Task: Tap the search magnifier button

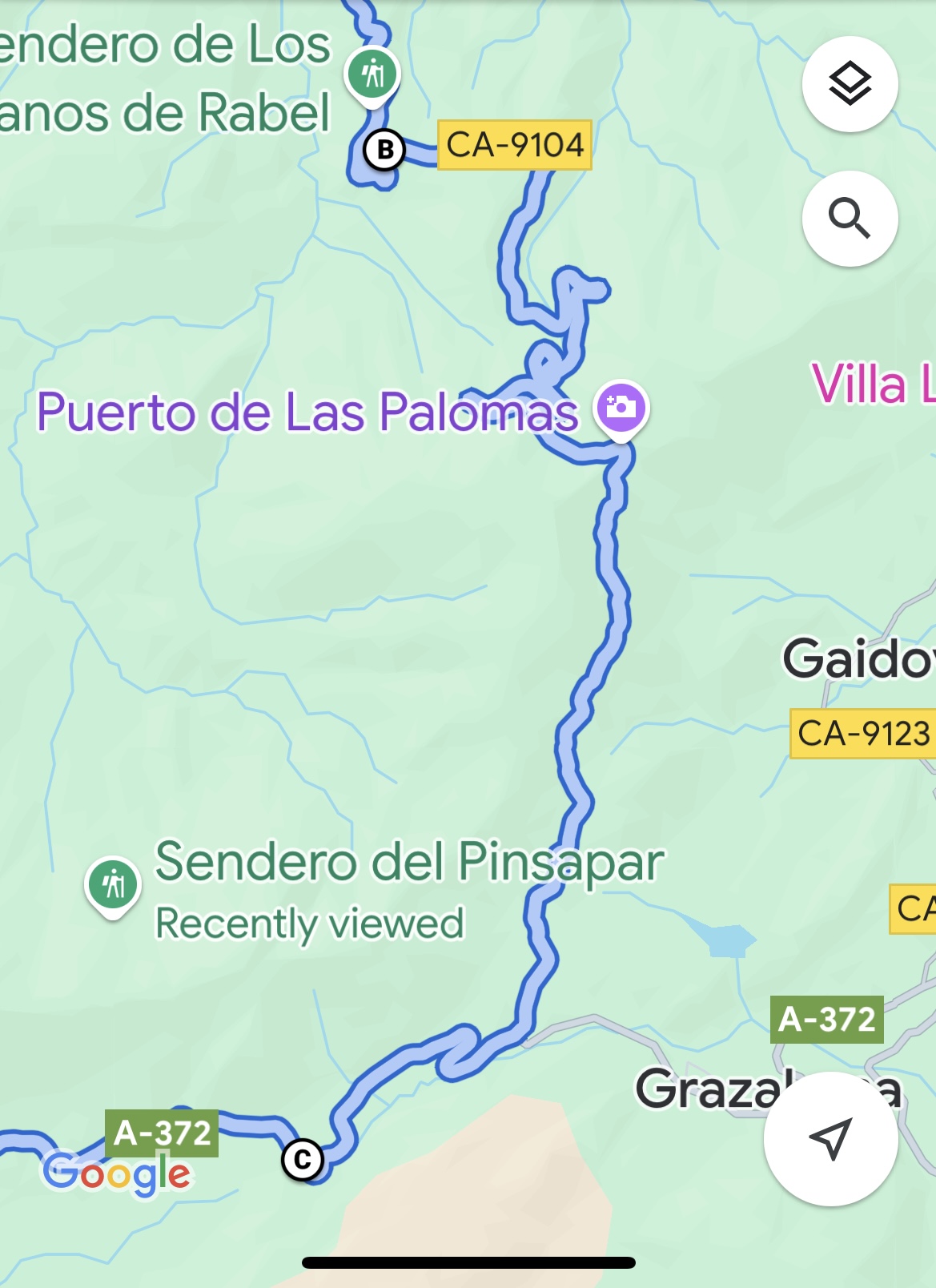Action: [x=850, y=218]
